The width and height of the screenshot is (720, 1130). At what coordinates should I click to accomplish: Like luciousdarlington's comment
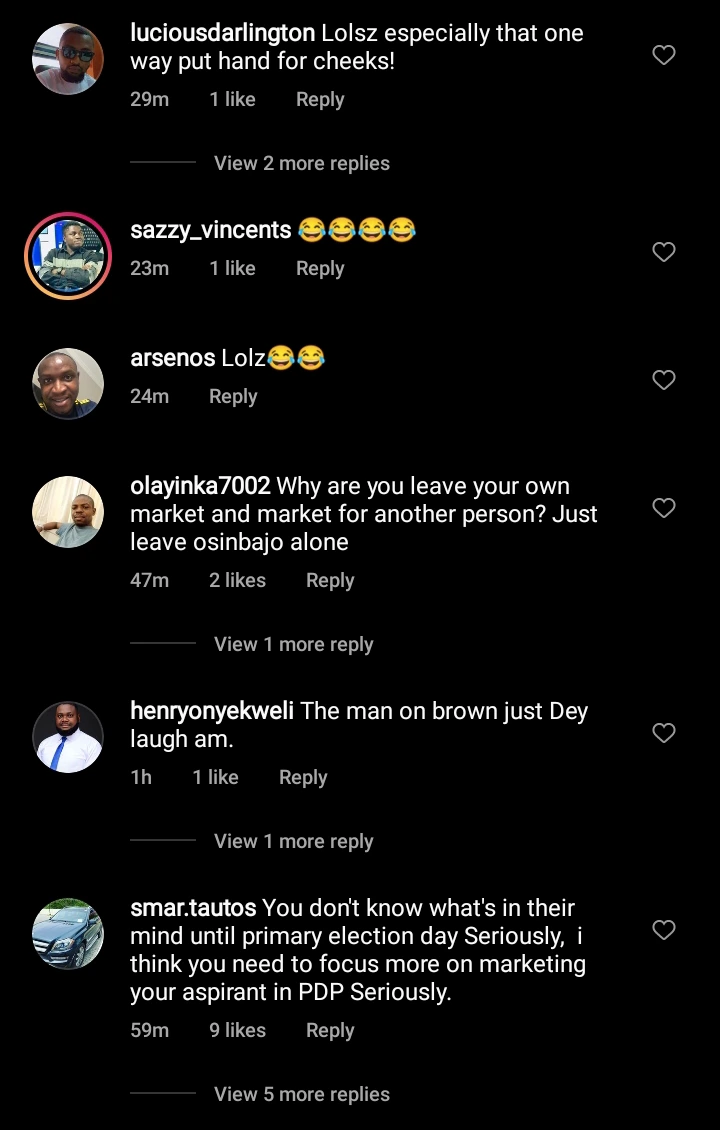tap(664, 55)
